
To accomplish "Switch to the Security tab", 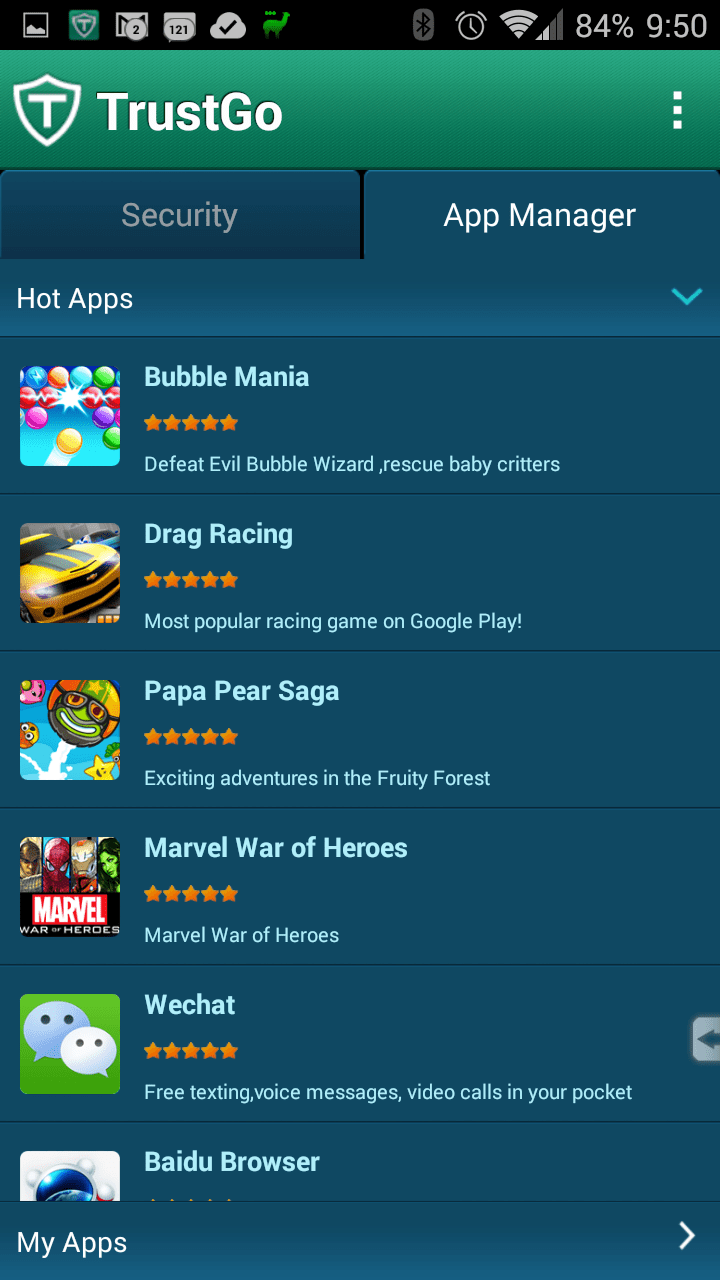I will point(180,215).
